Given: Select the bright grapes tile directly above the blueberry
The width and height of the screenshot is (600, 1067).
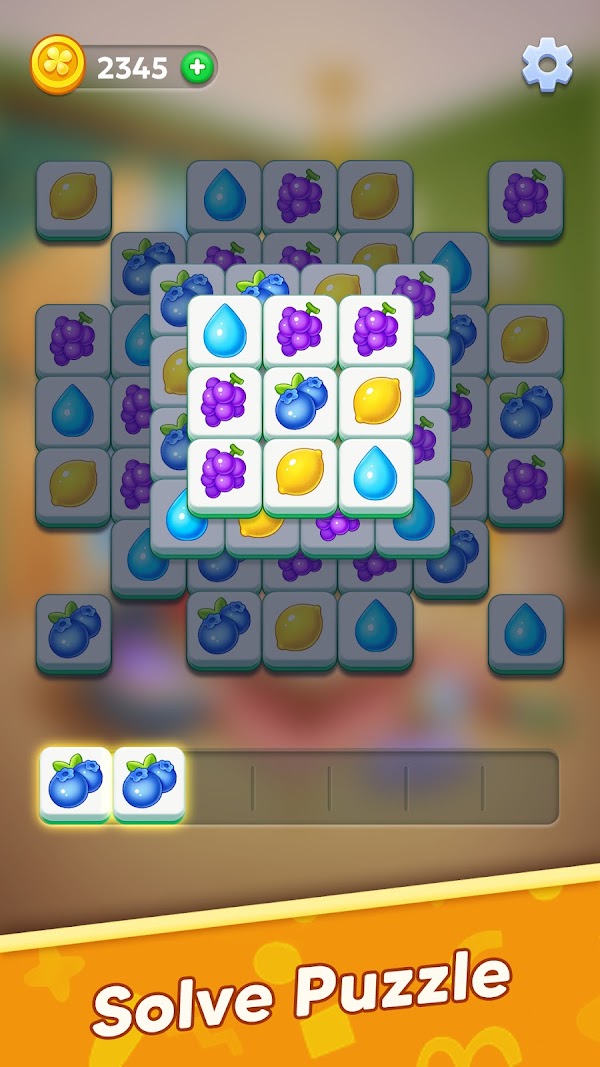Looking at the screenshot, I should point(301,331).
